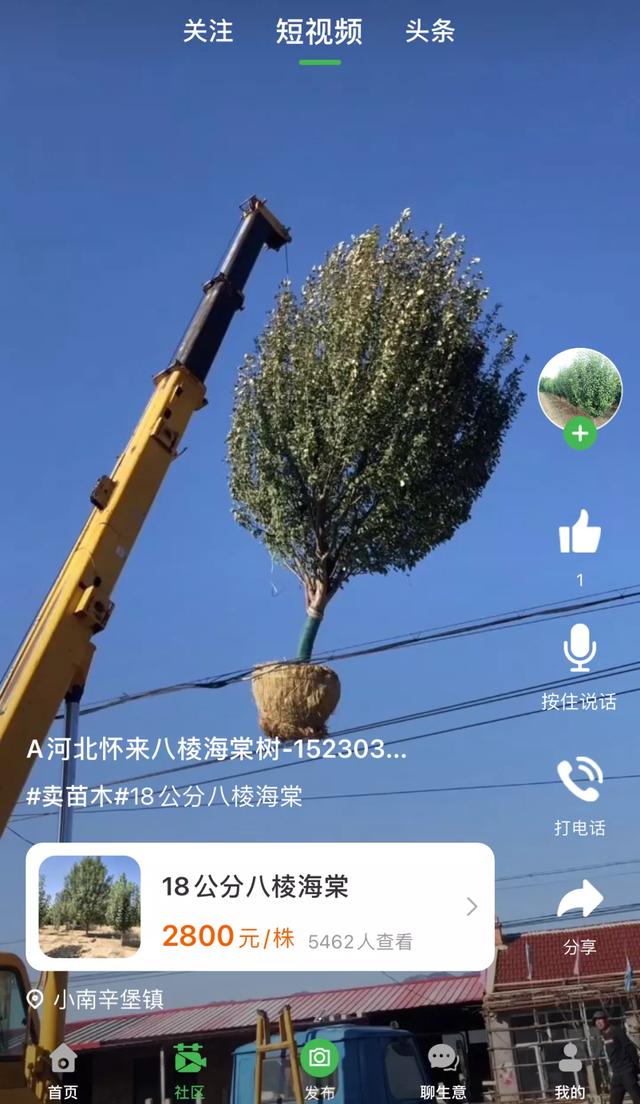The height and width of the screenshot is (1104, 640).
Task: Switch to the 关注 tab
Action: (208, 32)
